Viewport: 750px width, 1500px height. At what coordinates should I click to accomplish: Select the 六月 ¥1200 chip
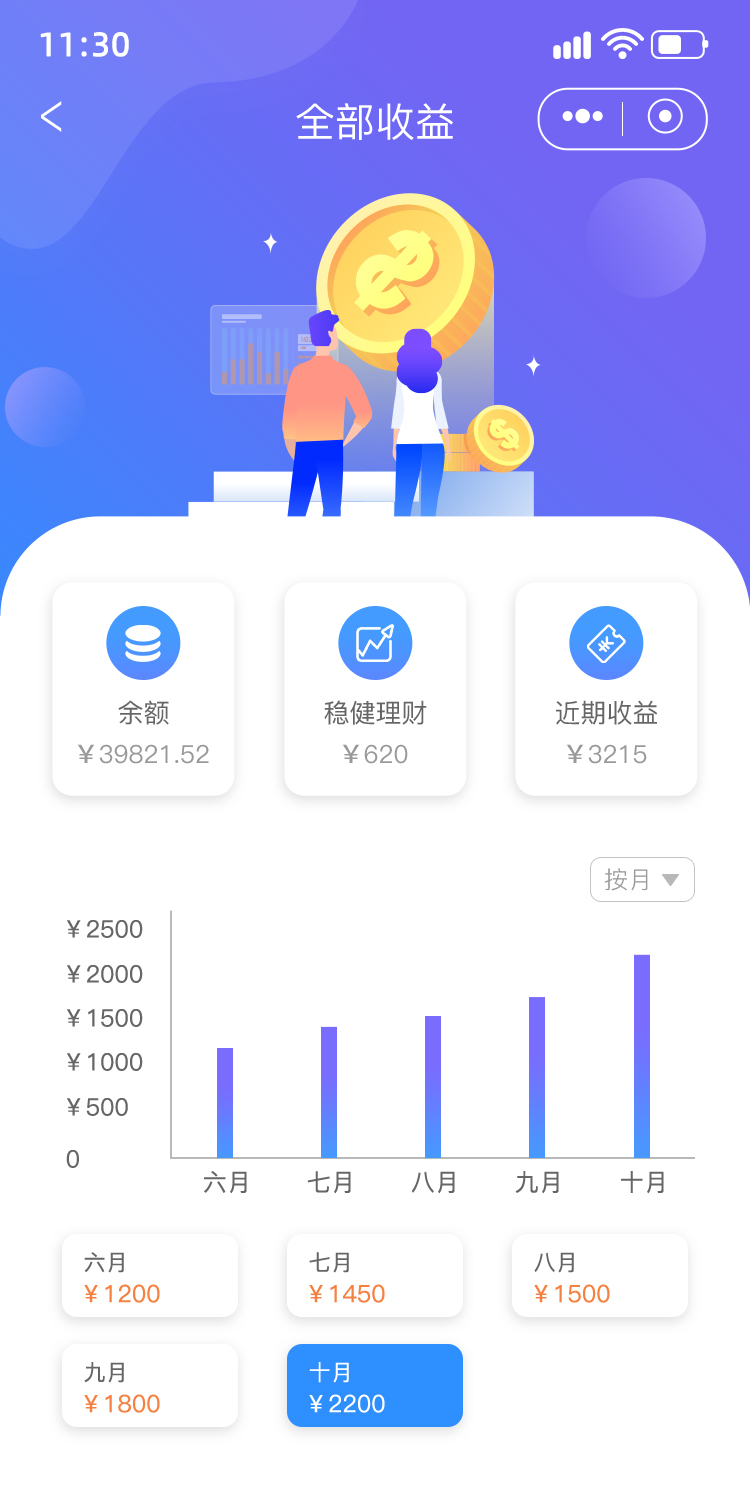point(150,1276)
